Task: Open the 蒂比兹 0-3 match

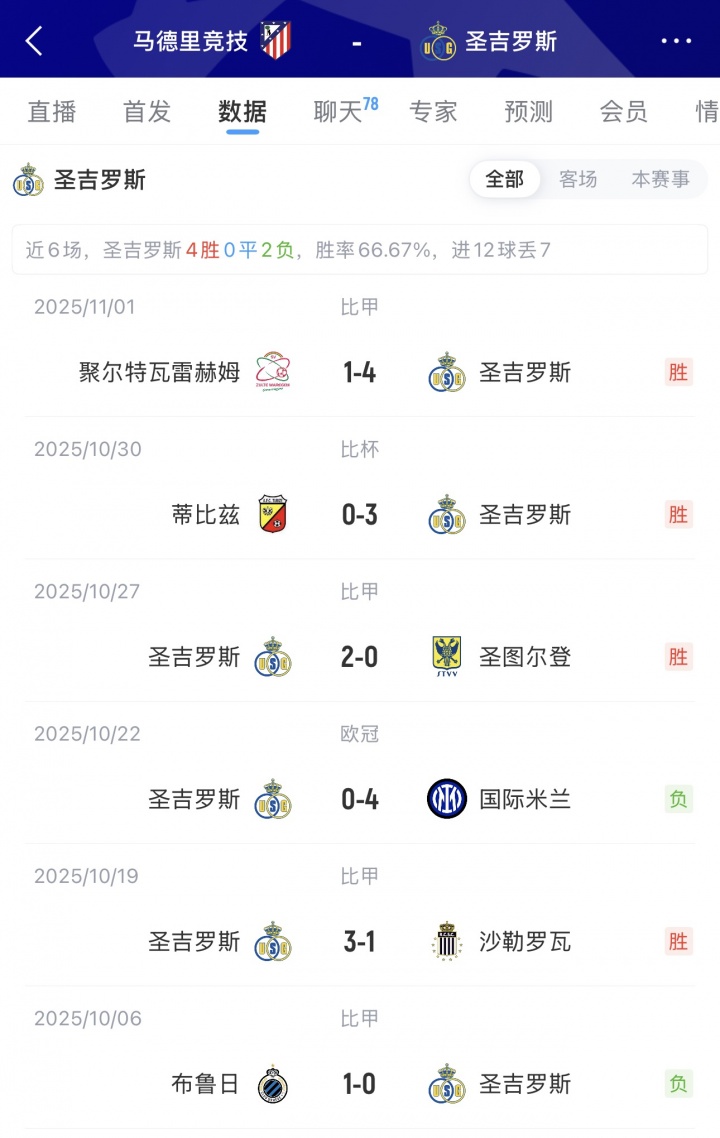Action: point(360,515)
